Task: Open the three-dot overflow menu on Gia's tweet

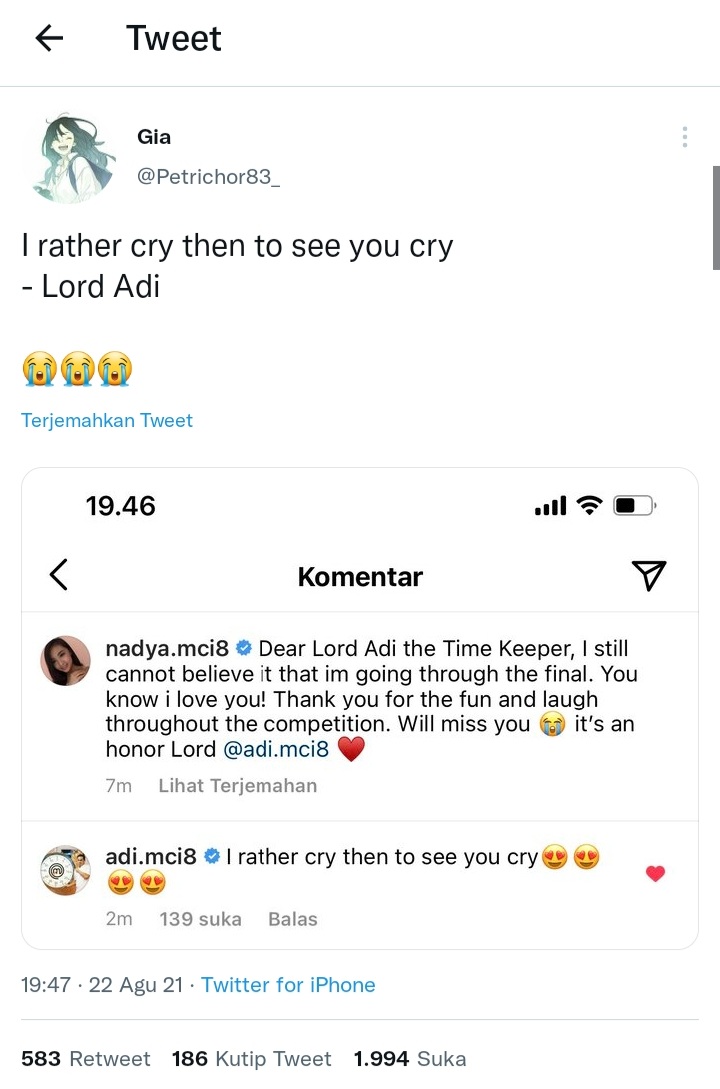Action: pos(684,137)
